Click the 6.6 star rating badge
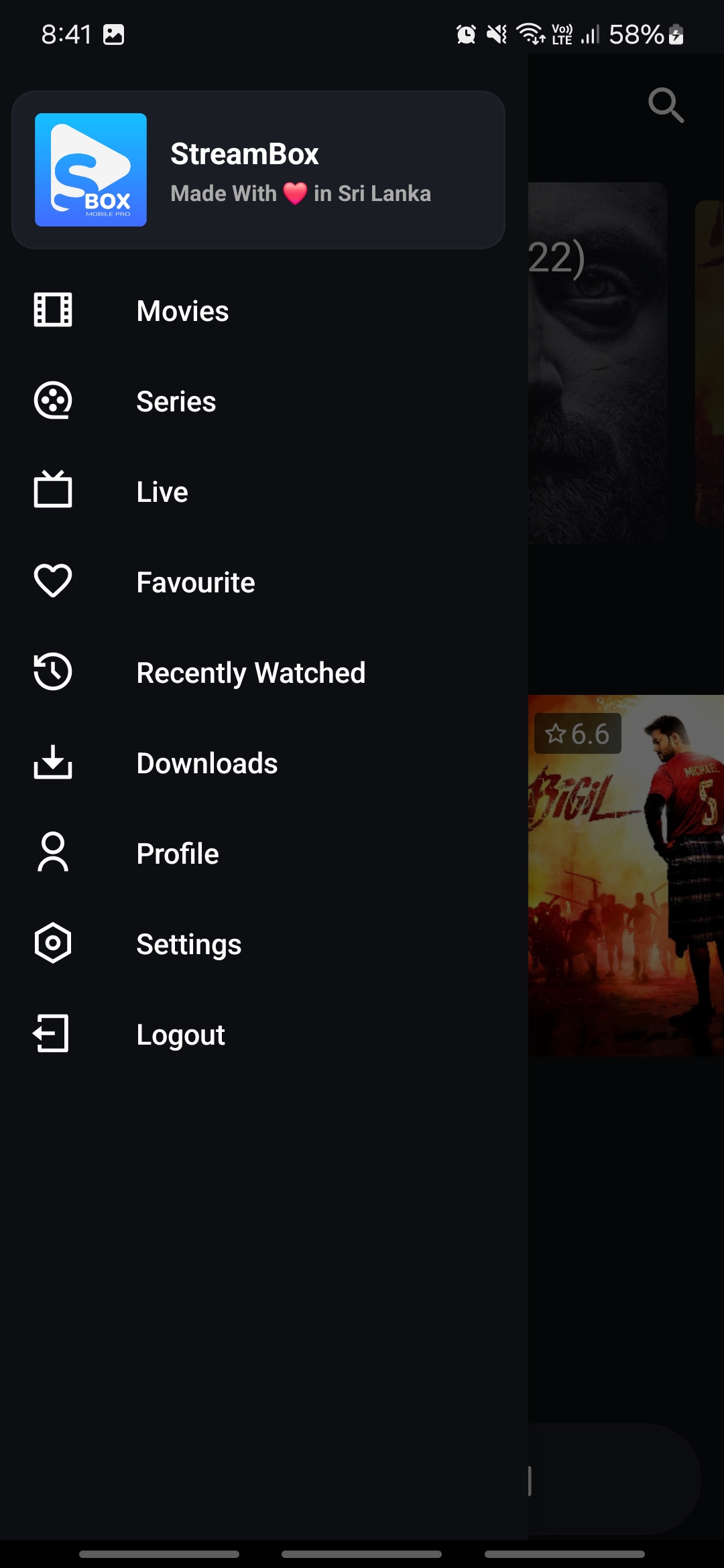The image size is (724, 1568). 578,735
